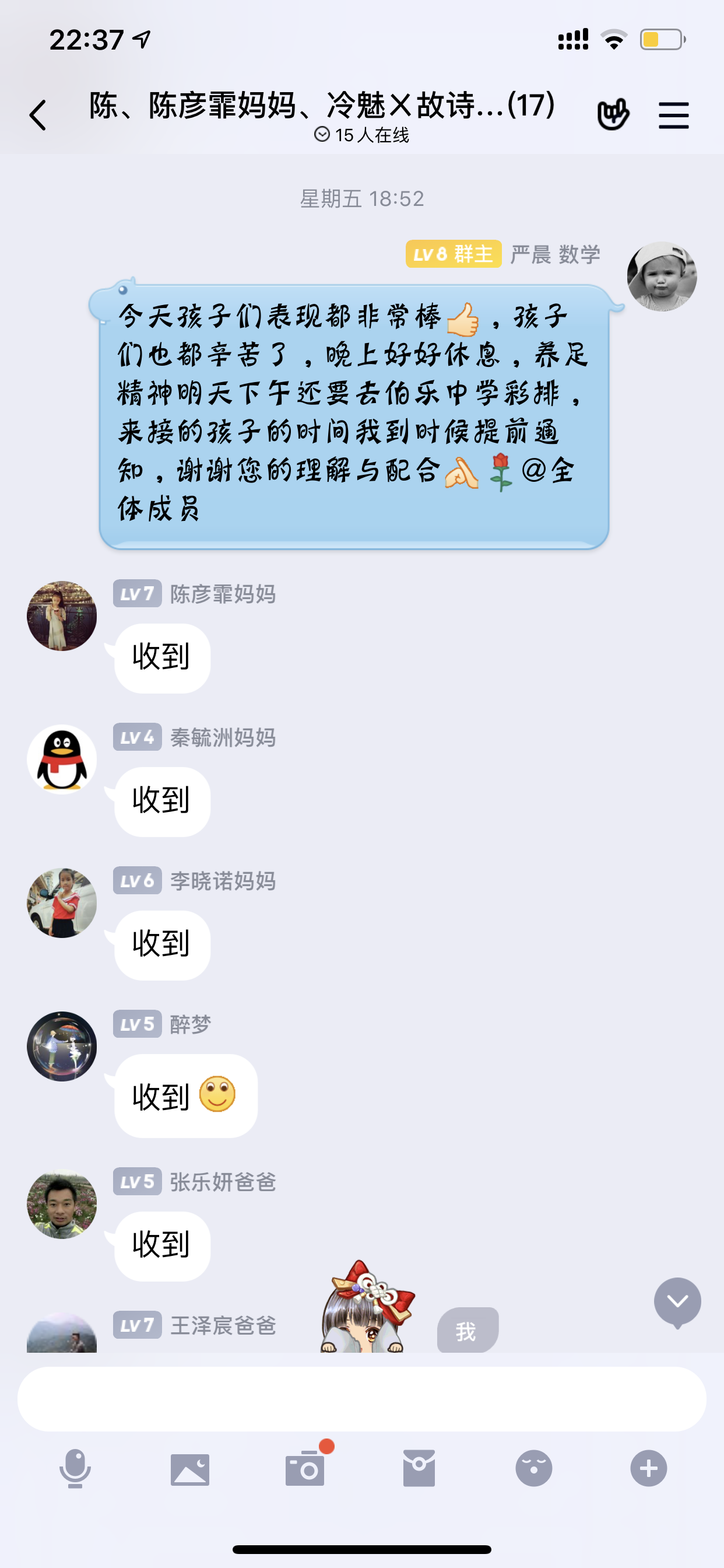Screen dimensions: 724x1568
Task: Tap 陈彦霏妈妈's avatar
Action: coord(62,615)
